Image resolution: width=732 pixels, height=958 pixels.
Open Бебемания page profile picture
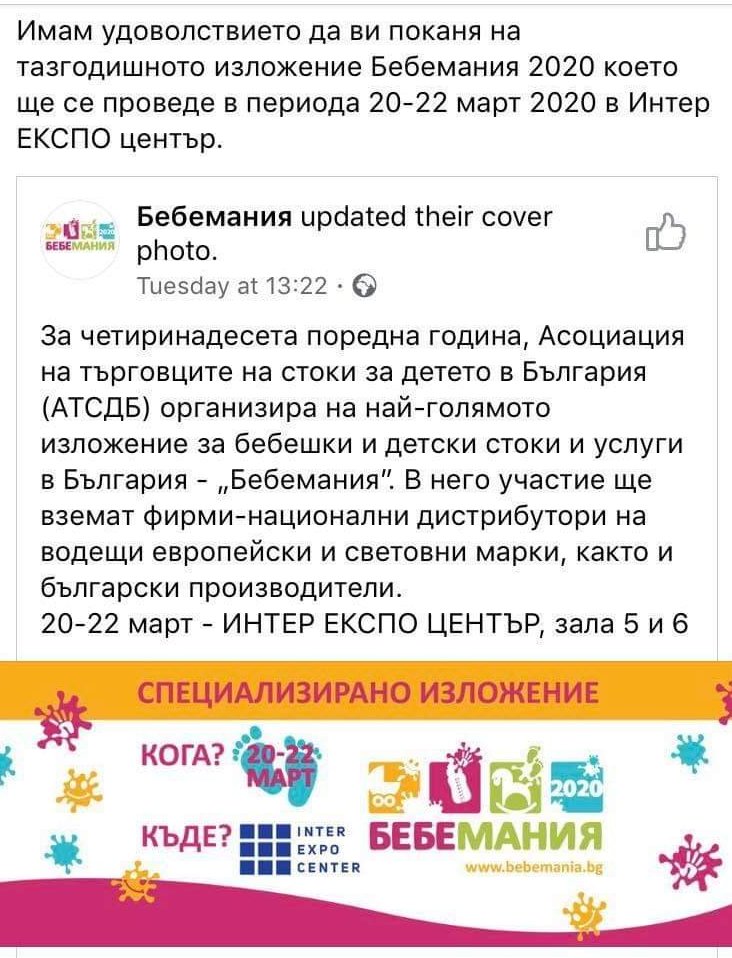pyautogui.click(x=82, y=241)
